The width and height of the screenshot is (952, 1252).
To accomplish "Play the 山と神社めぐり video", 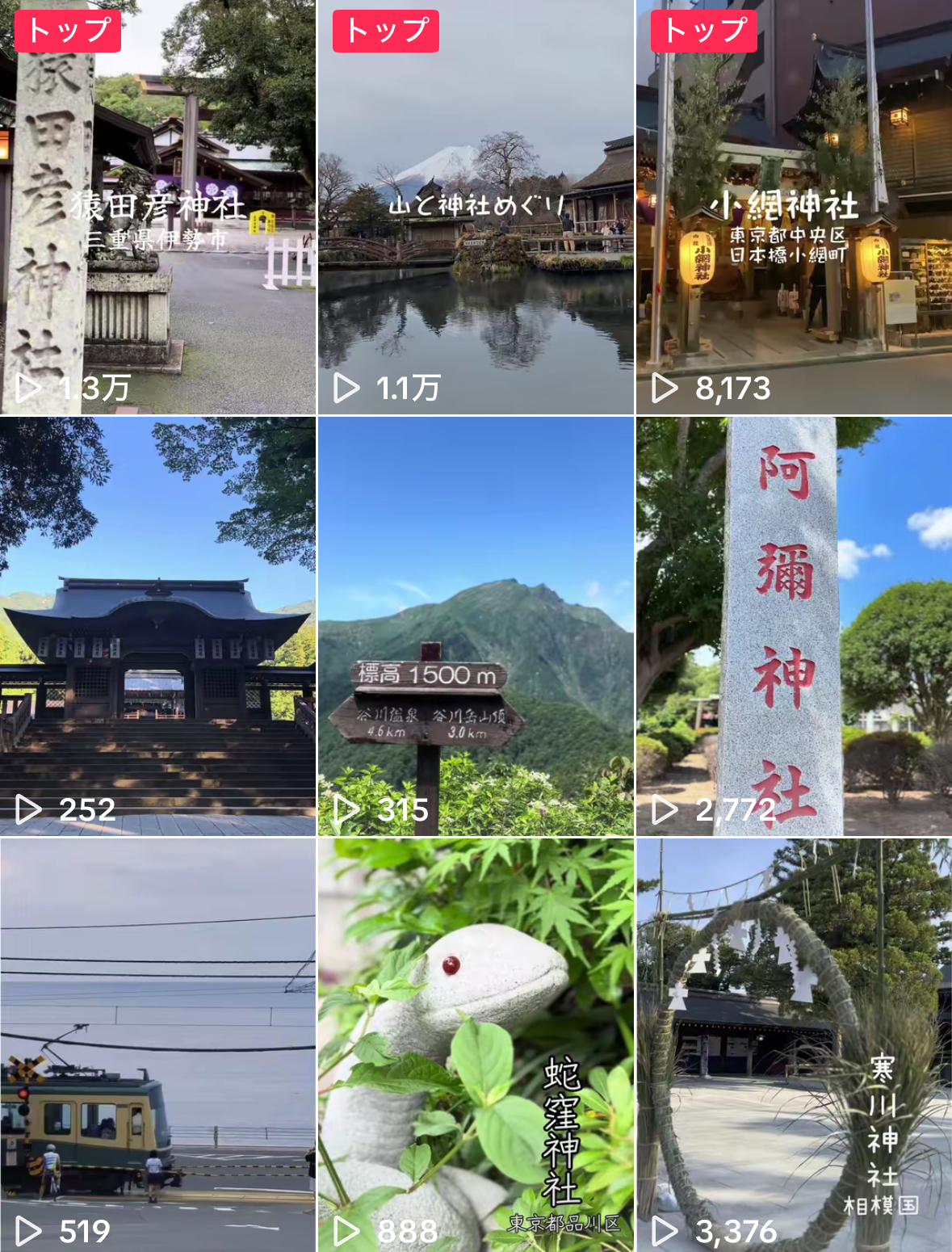I will tap(476, 208).
